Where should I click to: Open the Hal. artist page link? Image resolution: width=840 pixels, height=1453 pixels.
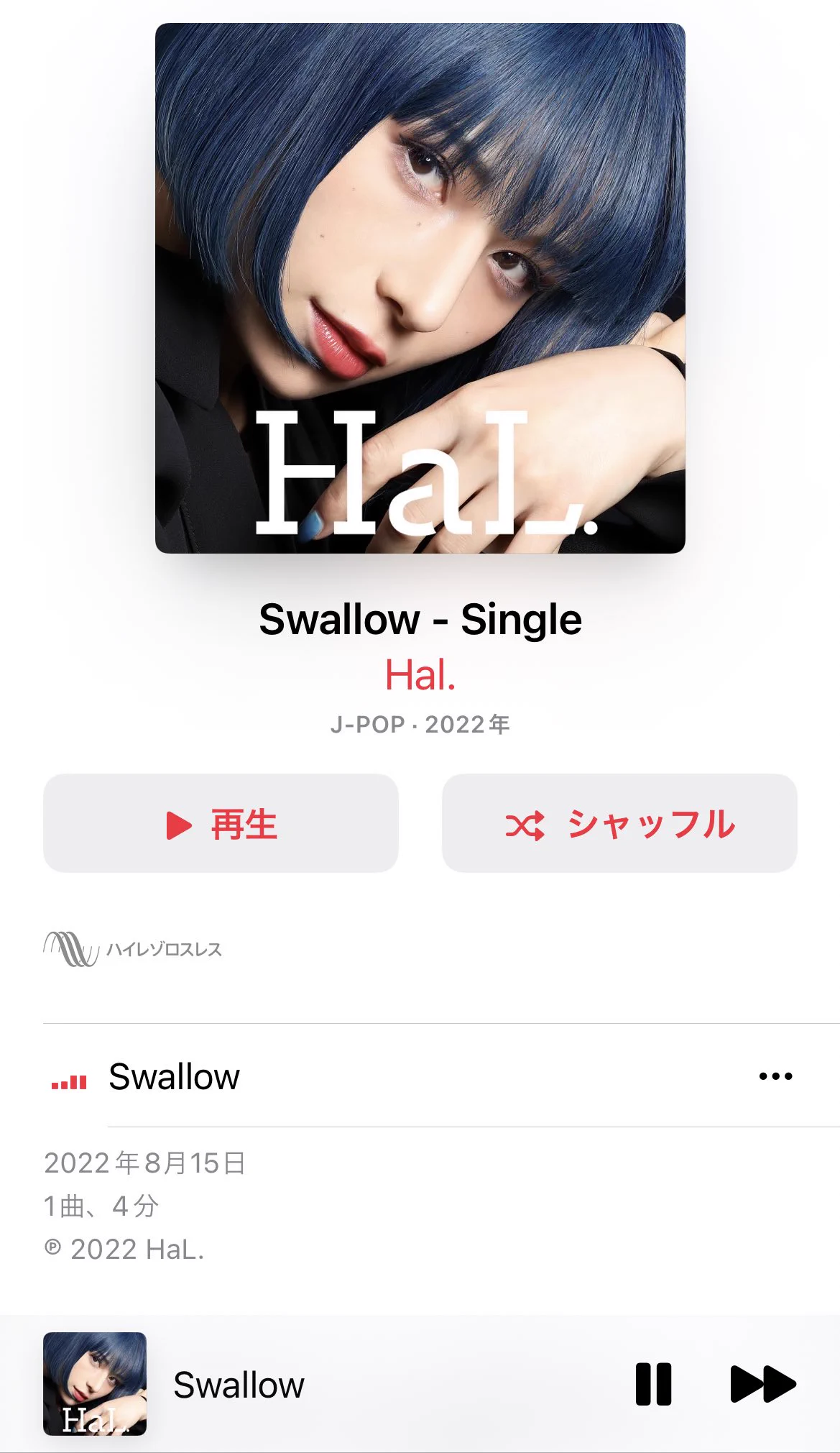pyautogui.click(x=420, y=675)
